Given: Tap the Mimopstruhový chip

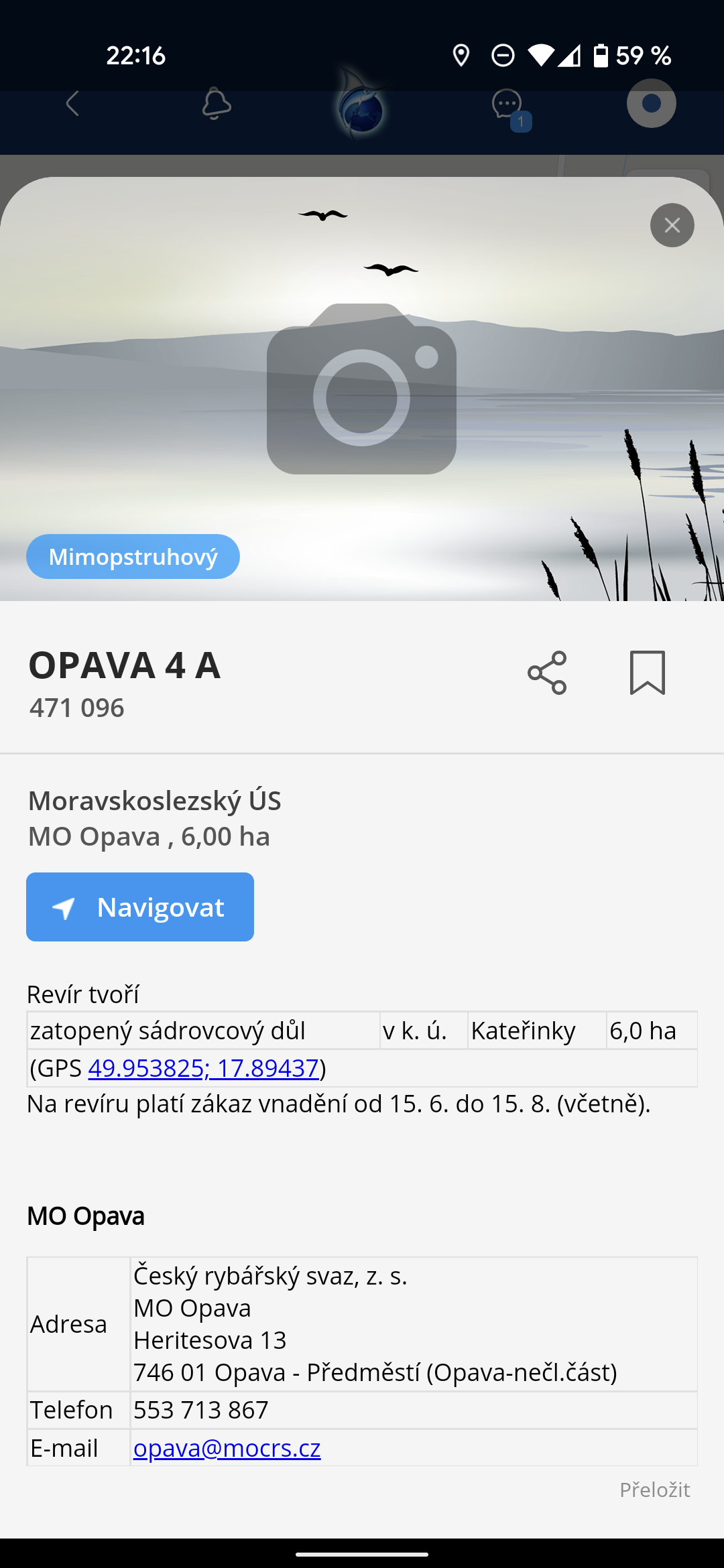Looking at the screenshot, I should (x=133, y=556).
